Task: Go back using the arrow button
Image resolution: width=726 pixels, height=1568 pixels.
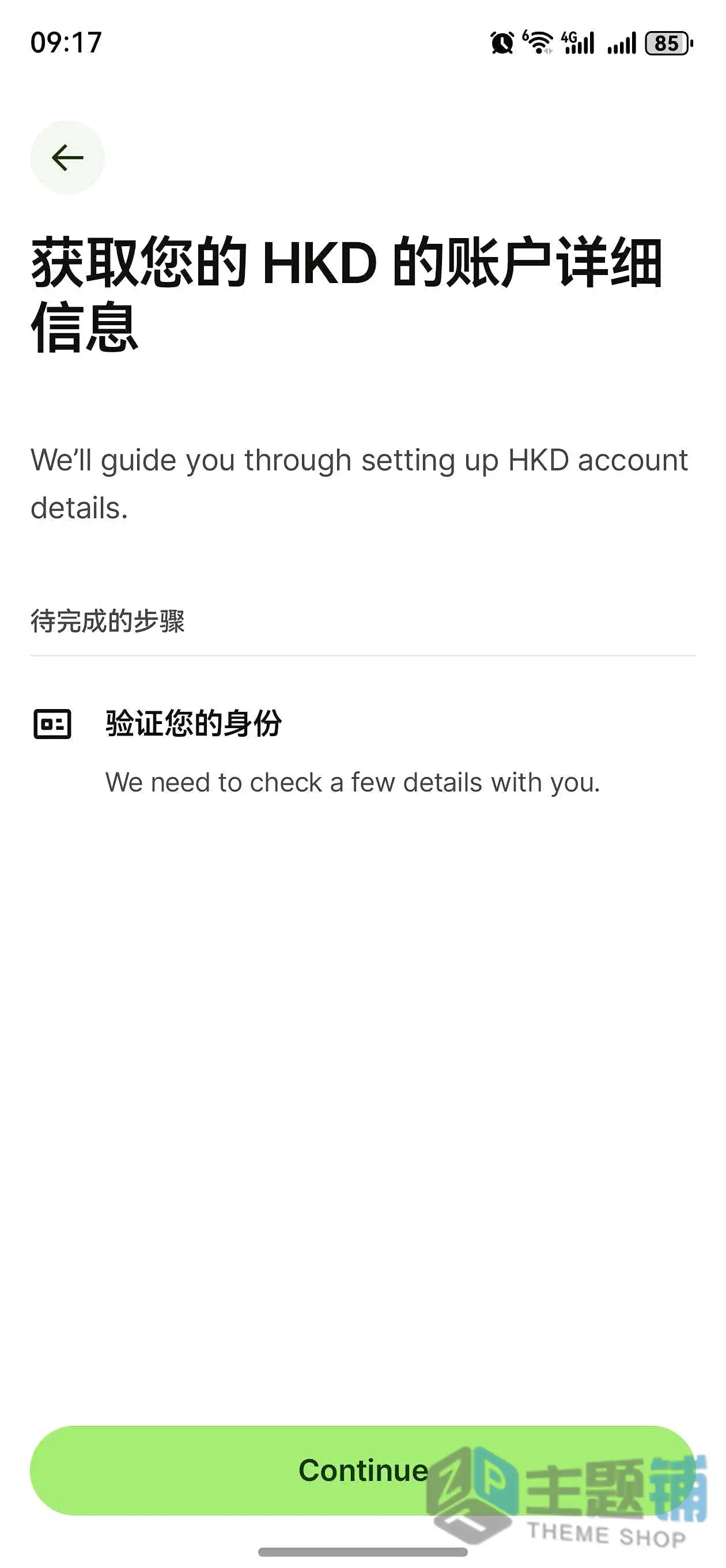Action: [x=67, y=157]
